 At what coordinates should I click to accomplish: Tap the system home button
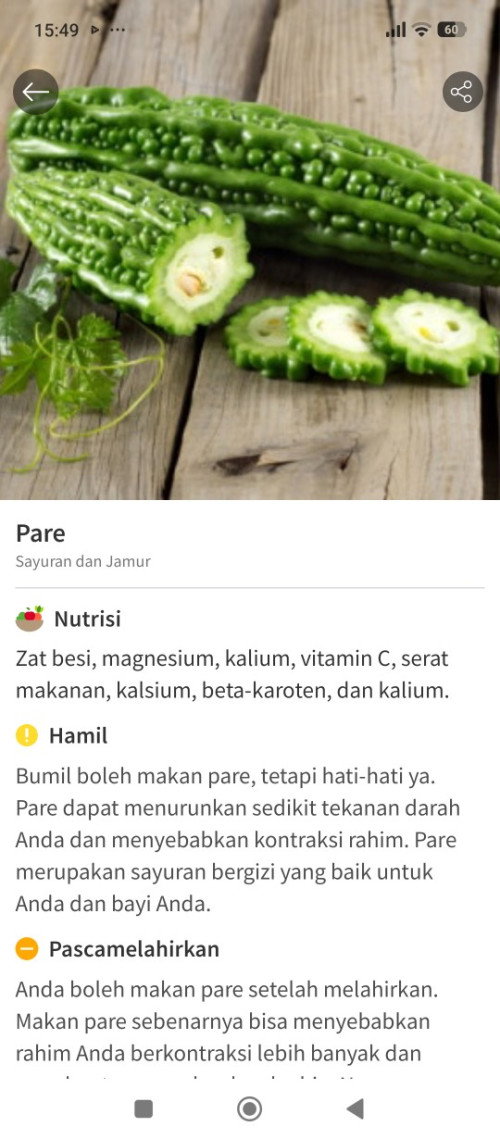pyautogui.click(x=249, y=1108)
